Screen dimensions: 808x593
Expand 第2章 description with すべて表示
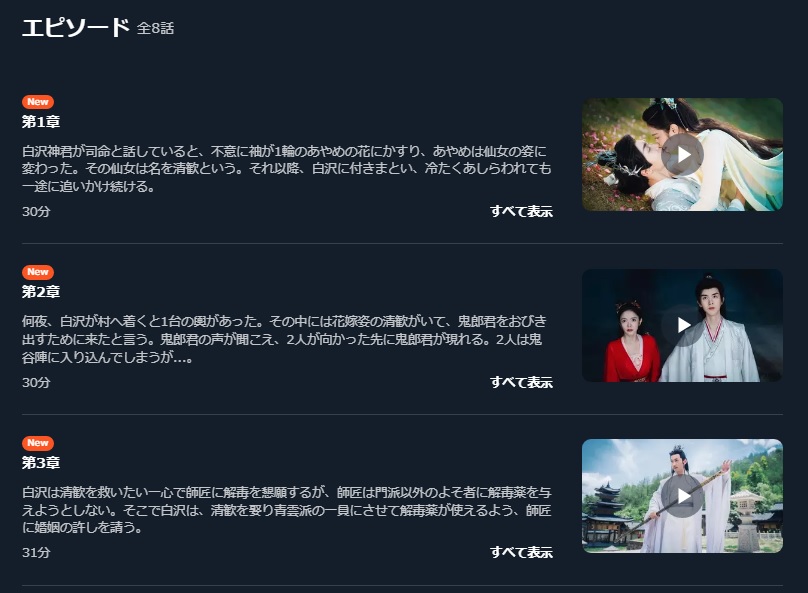(521, 382)
